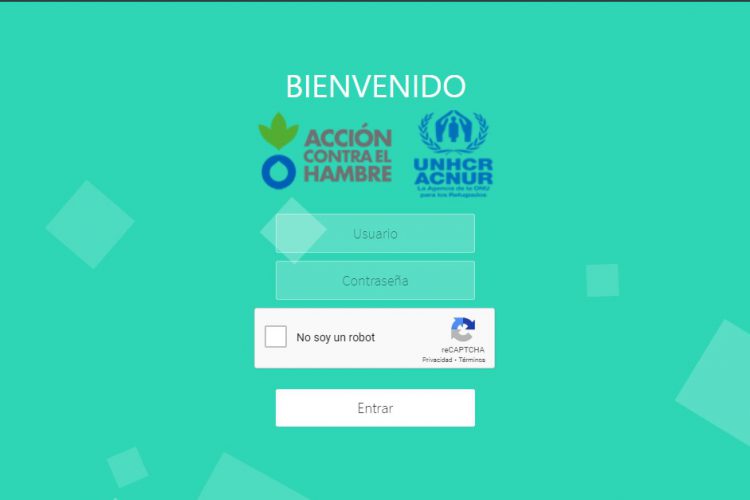This screenshot has width=750, height=500.
Task: Select the Contraseña password field
Action: [375, 281]
